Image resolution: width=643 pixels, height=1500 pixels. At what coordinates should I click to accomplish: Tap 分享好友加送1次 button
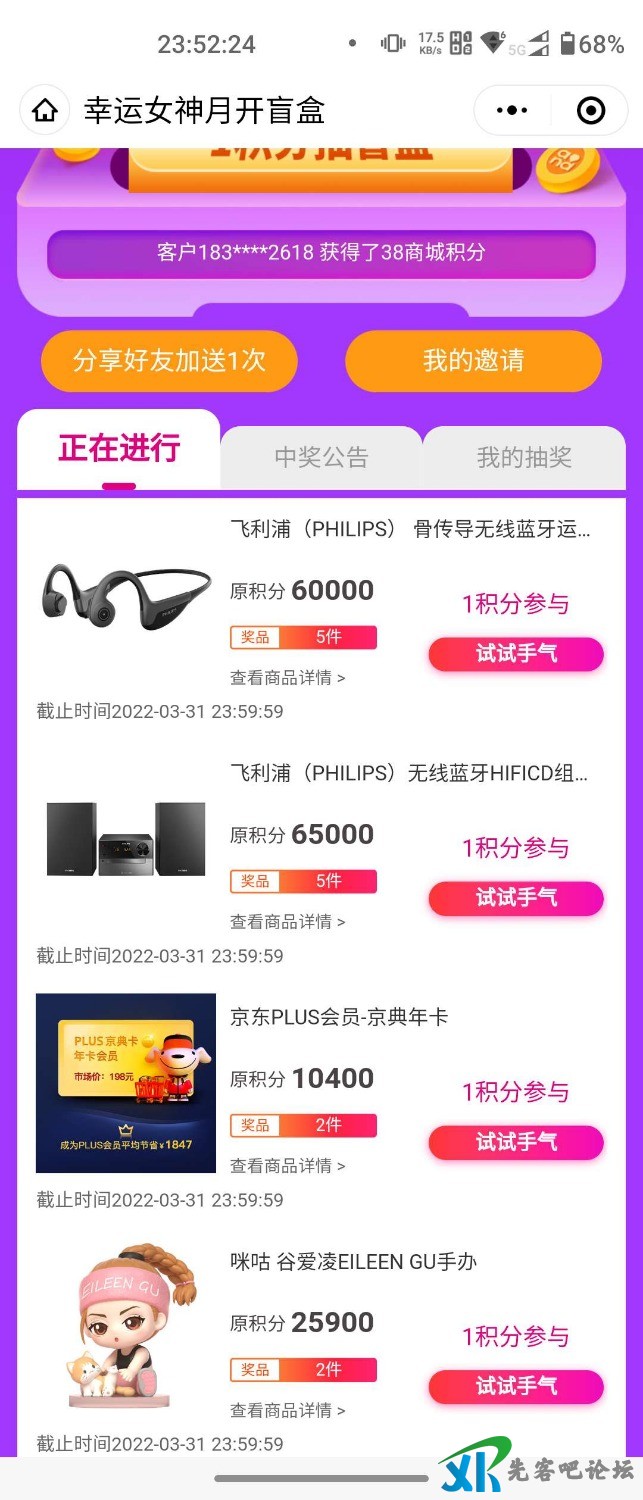point(169,360)
